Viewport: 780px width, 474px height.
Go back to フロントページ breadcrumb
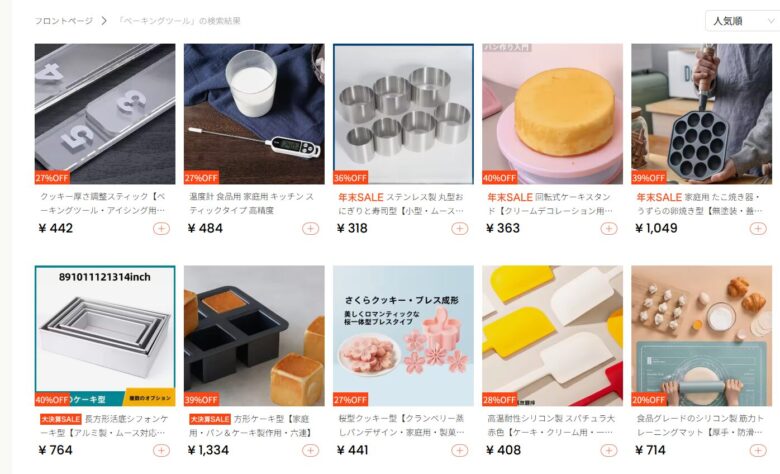point(63,20)
